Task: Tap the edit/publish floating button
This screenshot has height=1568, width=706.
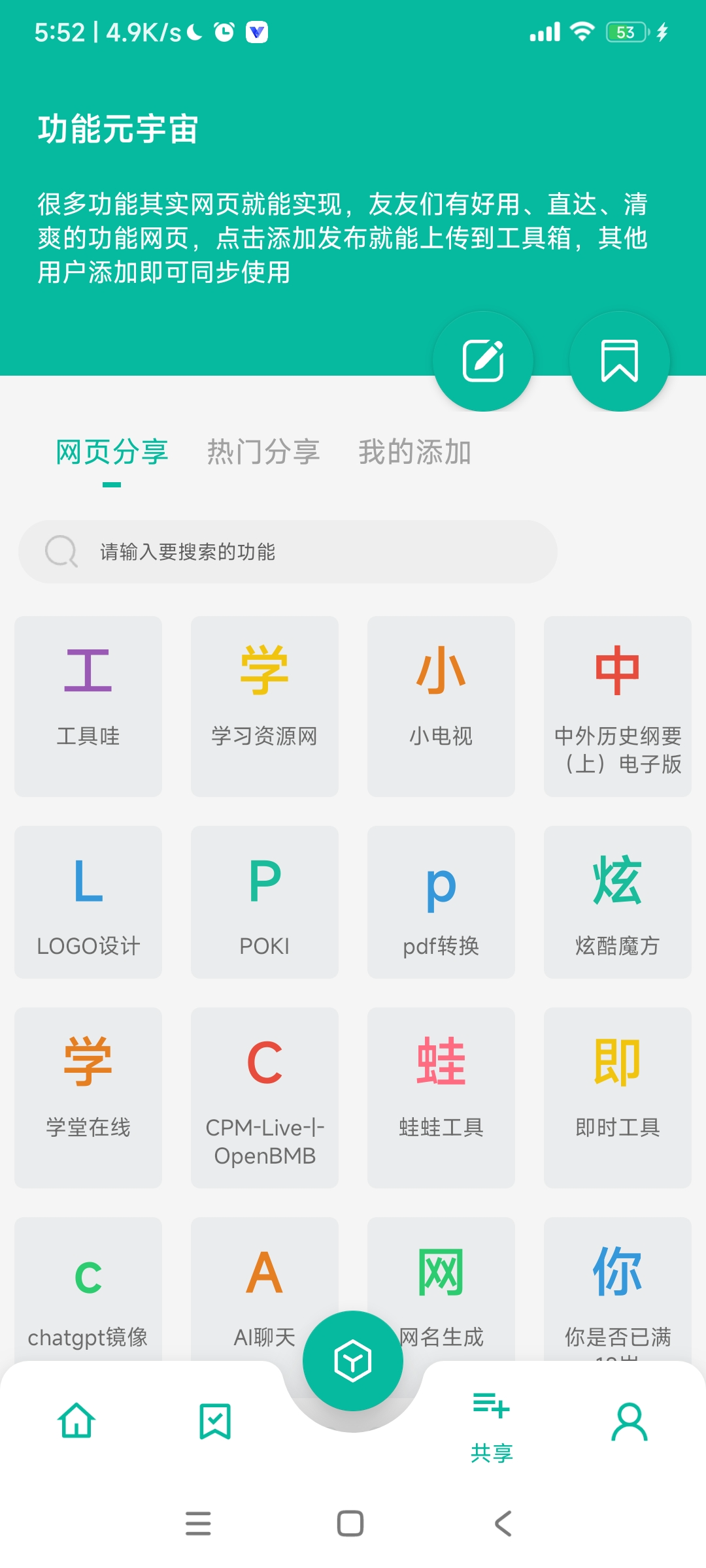Action: tap(483, 361)
